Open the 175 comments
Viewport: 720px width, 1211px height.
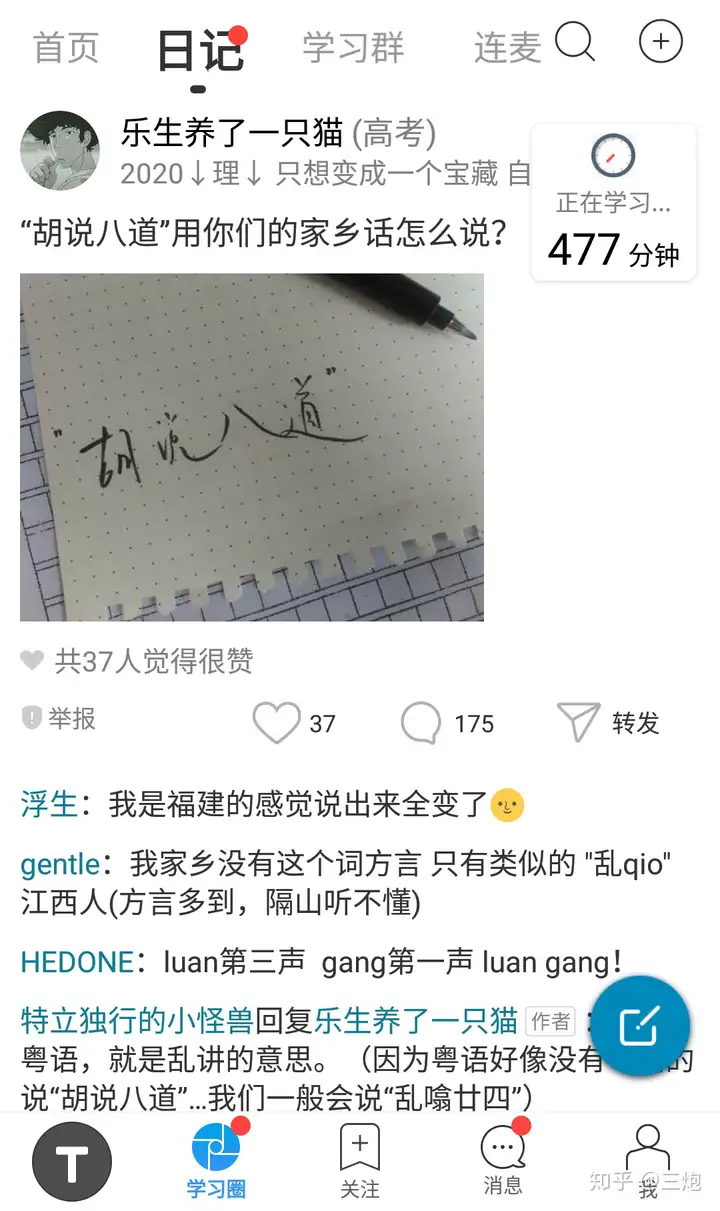[447, 723]
